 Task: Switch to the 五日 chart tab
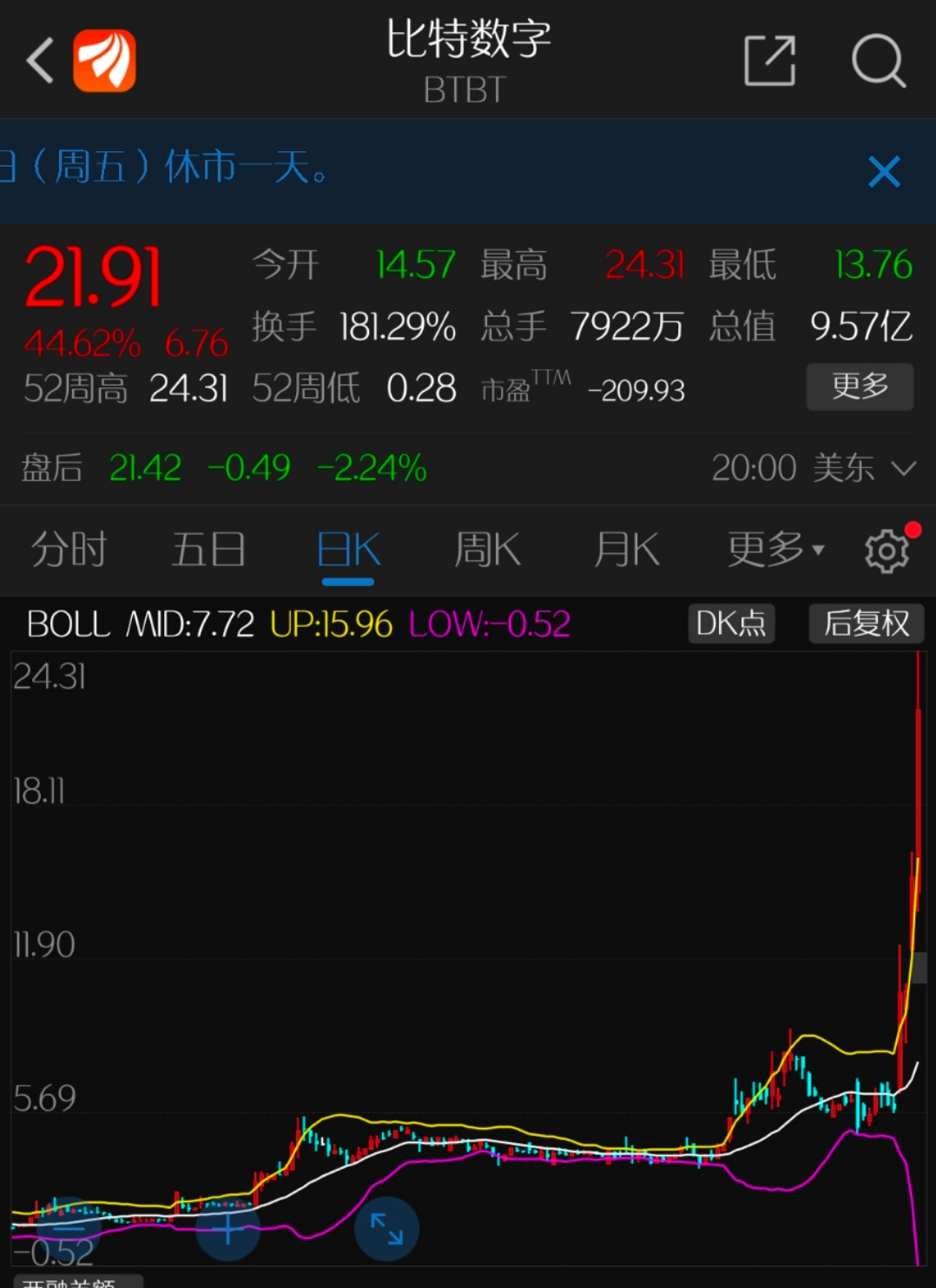pyautogui.click(x=208, y=550)
